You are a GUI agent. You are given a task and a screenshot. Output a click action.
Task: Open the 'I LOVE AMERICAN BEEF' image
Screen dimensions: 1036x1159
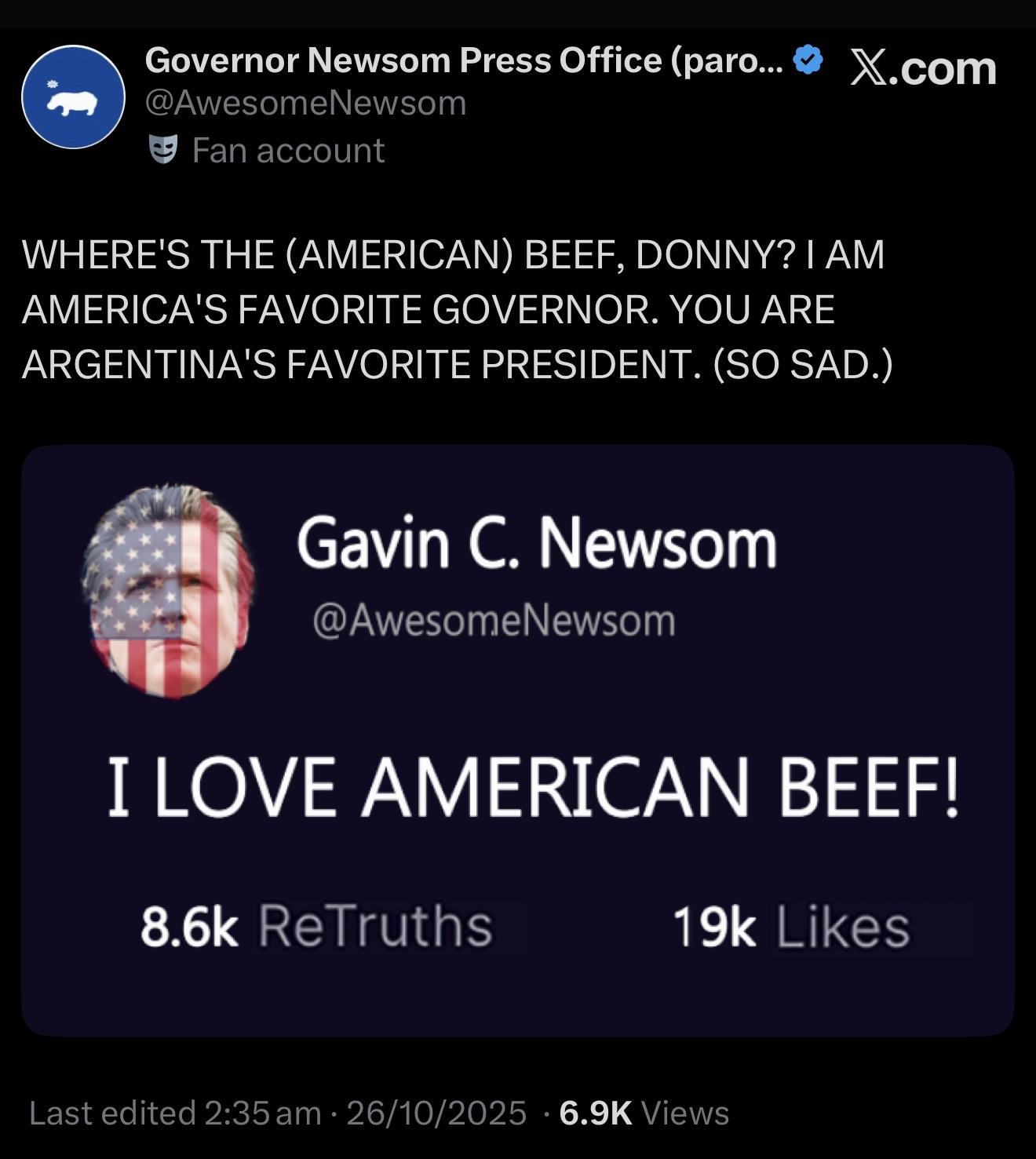point(518,740)
